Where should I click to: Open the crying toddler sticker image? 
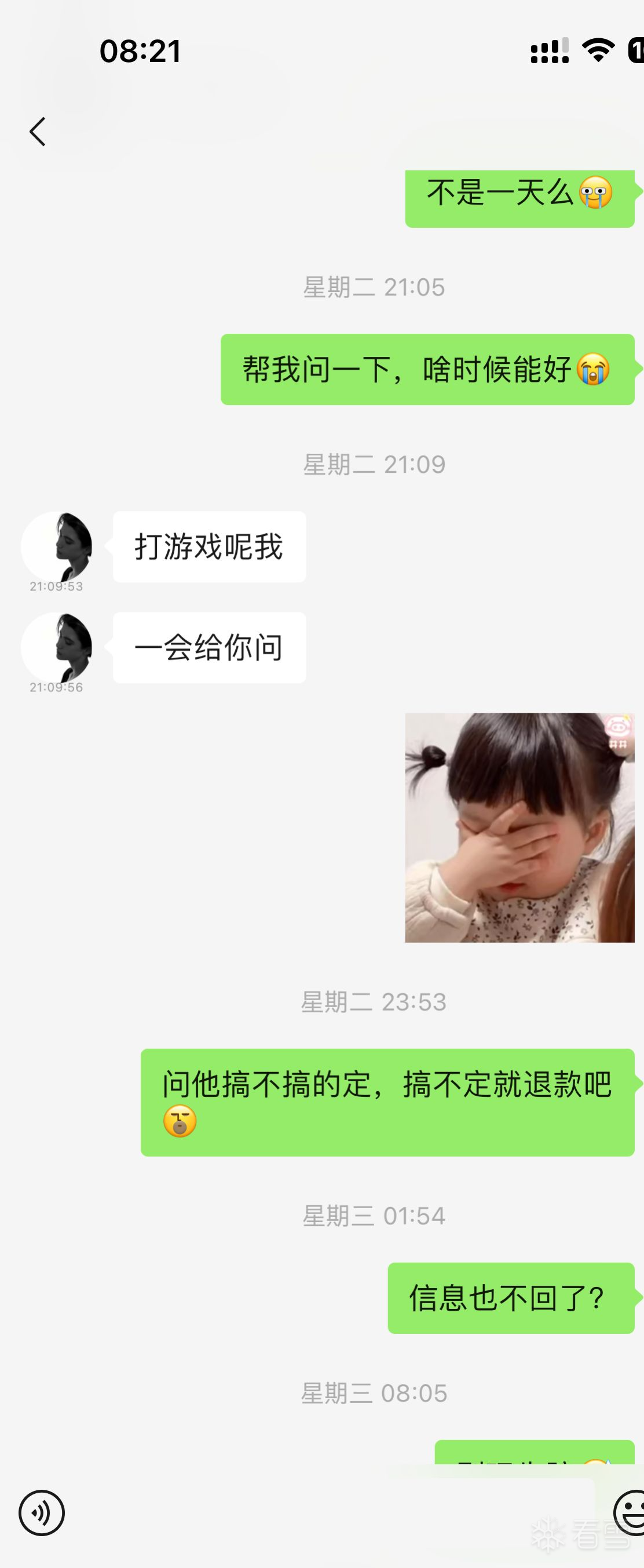519,827
